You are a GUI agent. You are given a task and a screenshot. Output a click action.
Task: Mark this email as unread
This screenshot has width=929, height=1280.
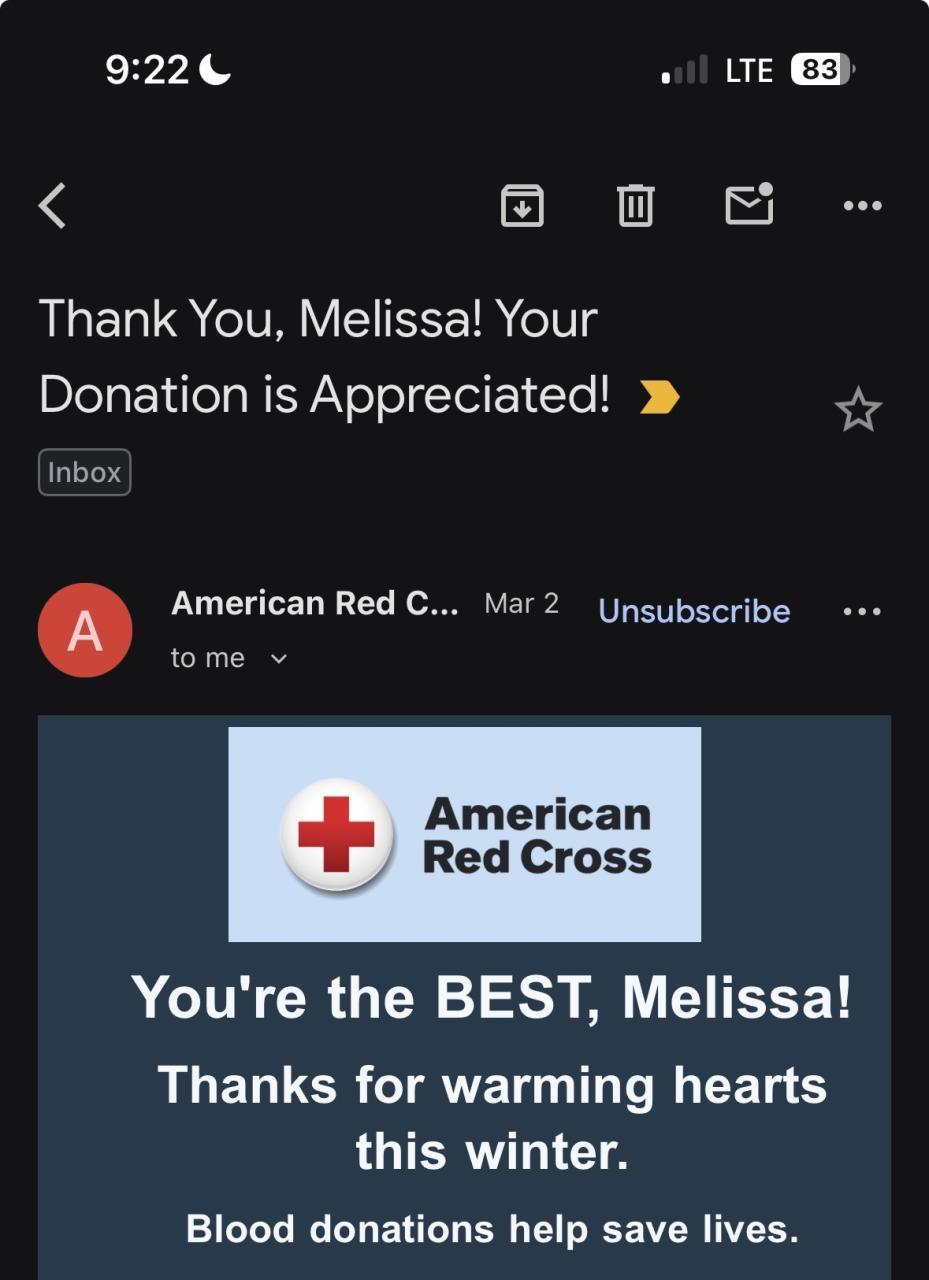pos(749,205)
